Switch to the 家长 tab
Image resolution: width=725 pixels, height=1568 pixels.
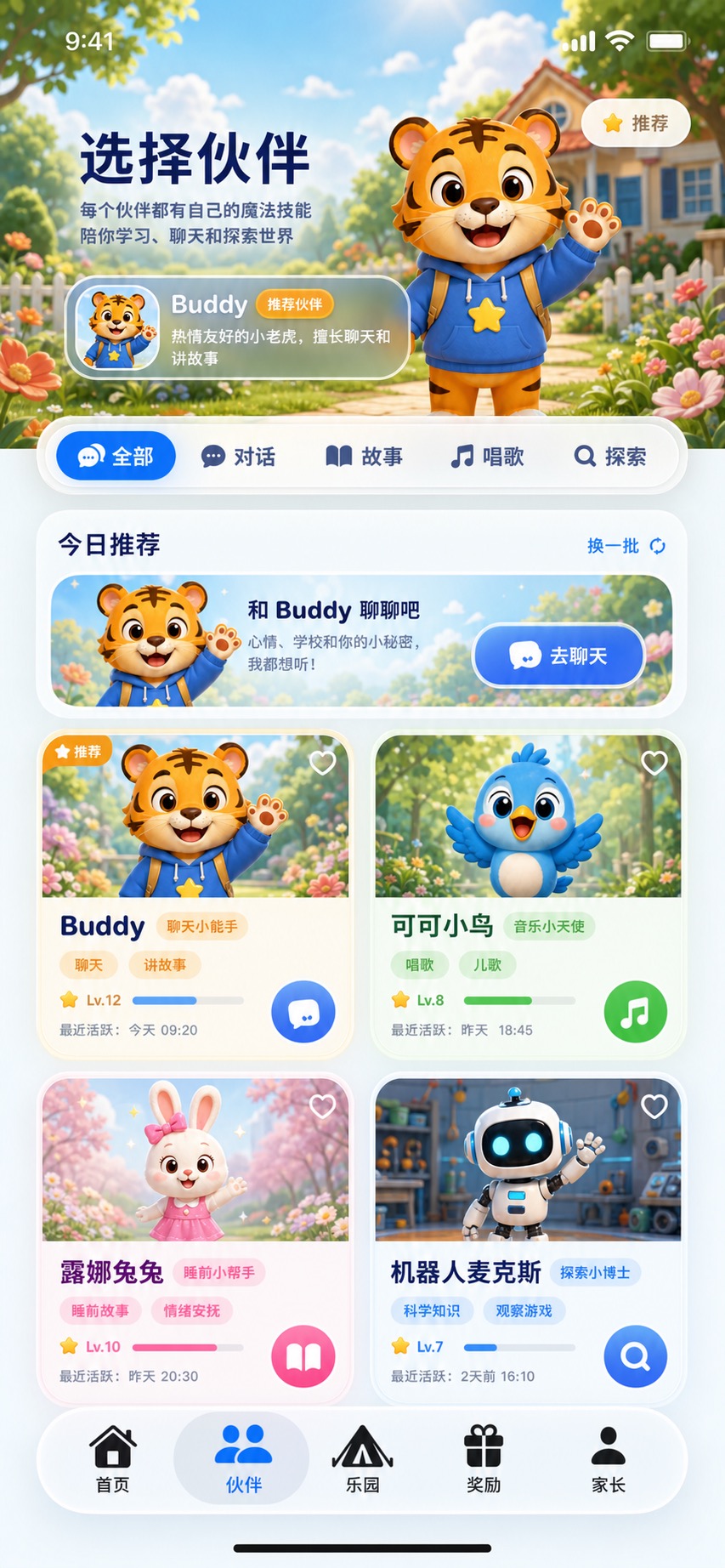[609, 1459]
